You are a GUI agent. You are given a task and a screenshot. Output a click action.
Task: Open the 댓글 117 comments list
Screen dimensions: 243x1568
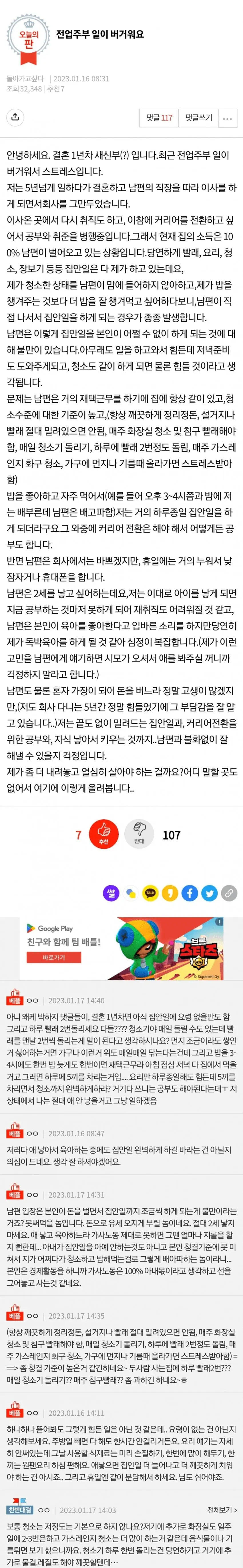(159, 118)
